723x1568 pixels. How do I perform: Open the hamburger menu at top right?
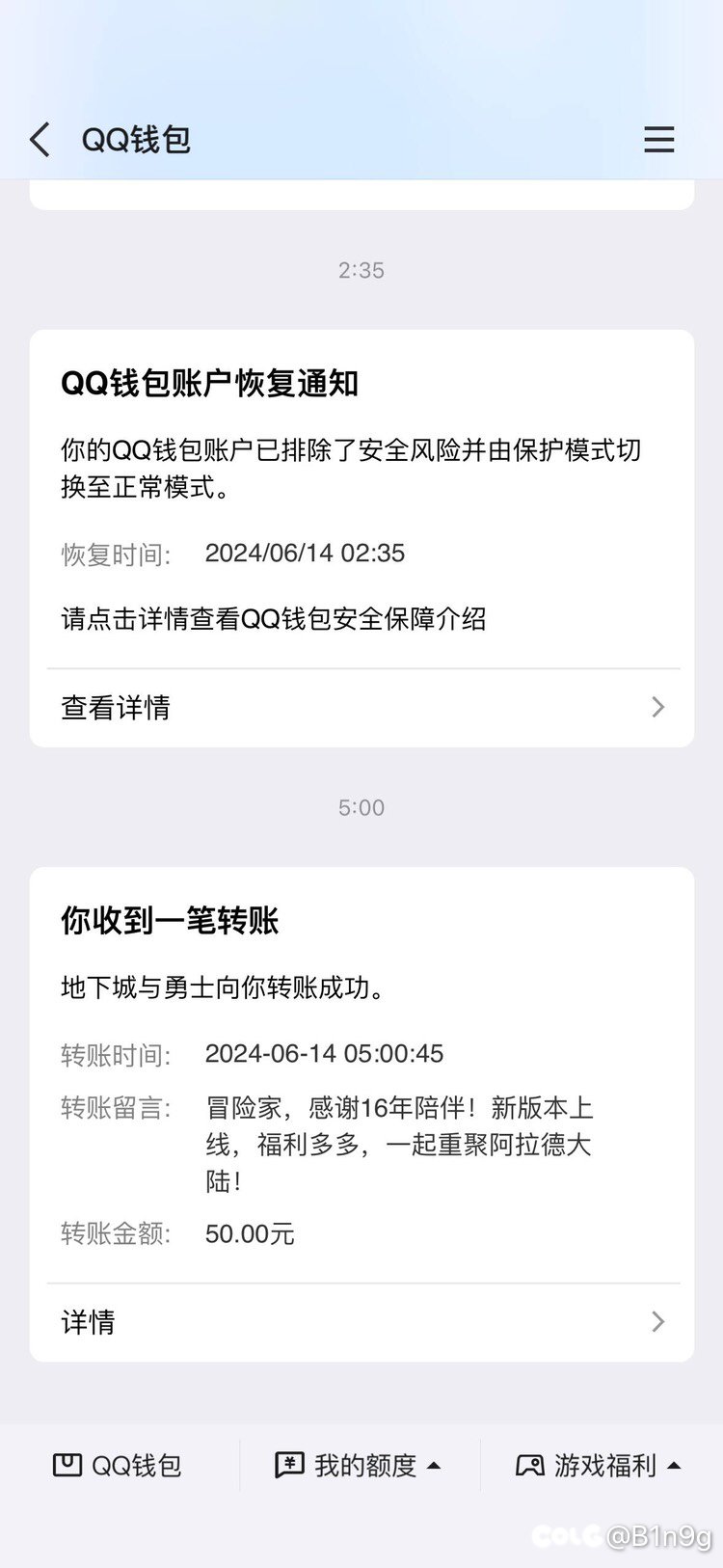click(x=659, y=140)
